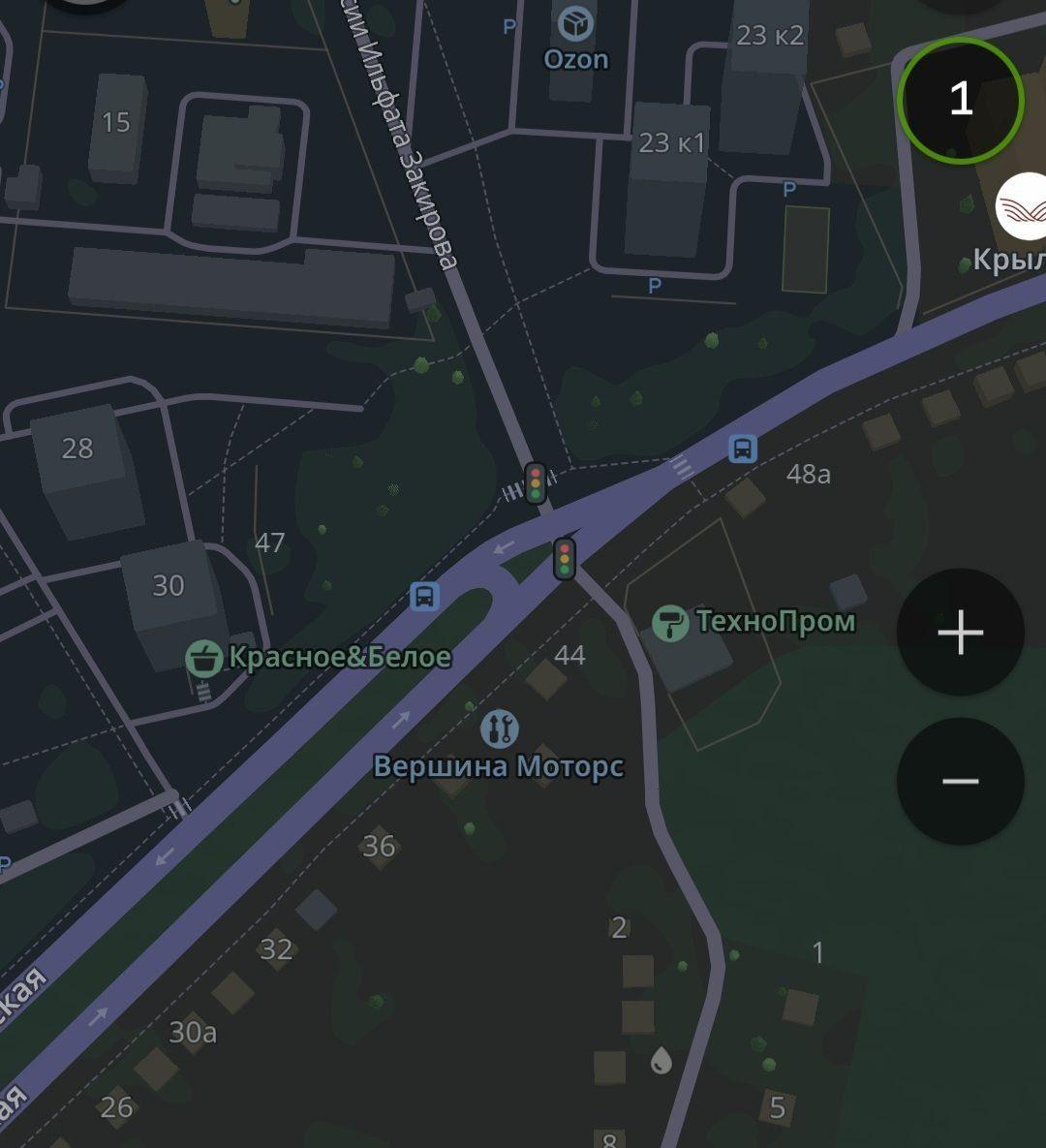This screenshot has height=1148, width=1046.
Task: Select the bus stop above Красное&Белое
Action: pos(424,596)
